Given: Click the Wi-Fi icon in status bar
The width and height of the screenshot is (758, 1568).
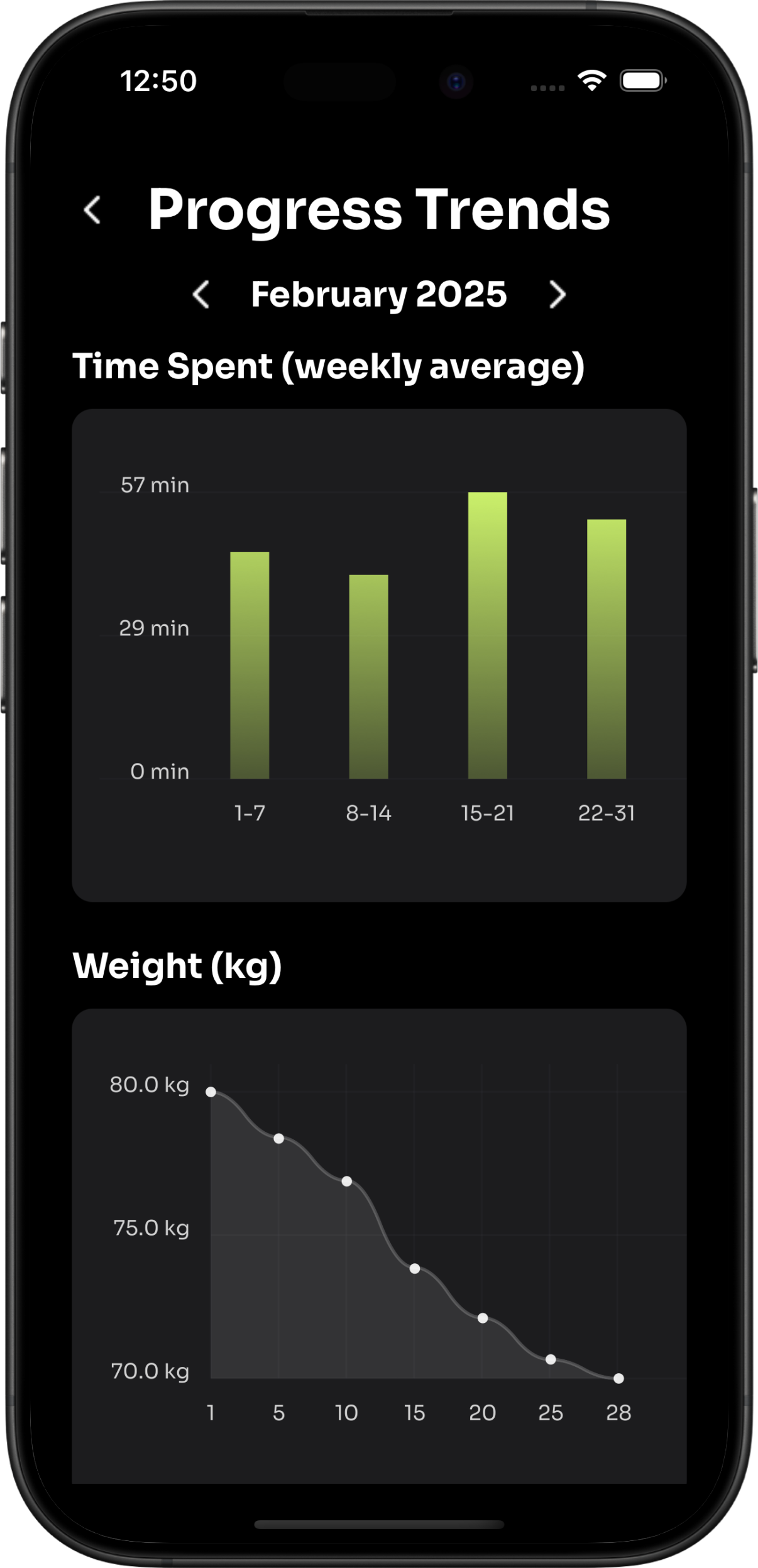Looking at the screenshot, I should point(591,79).
